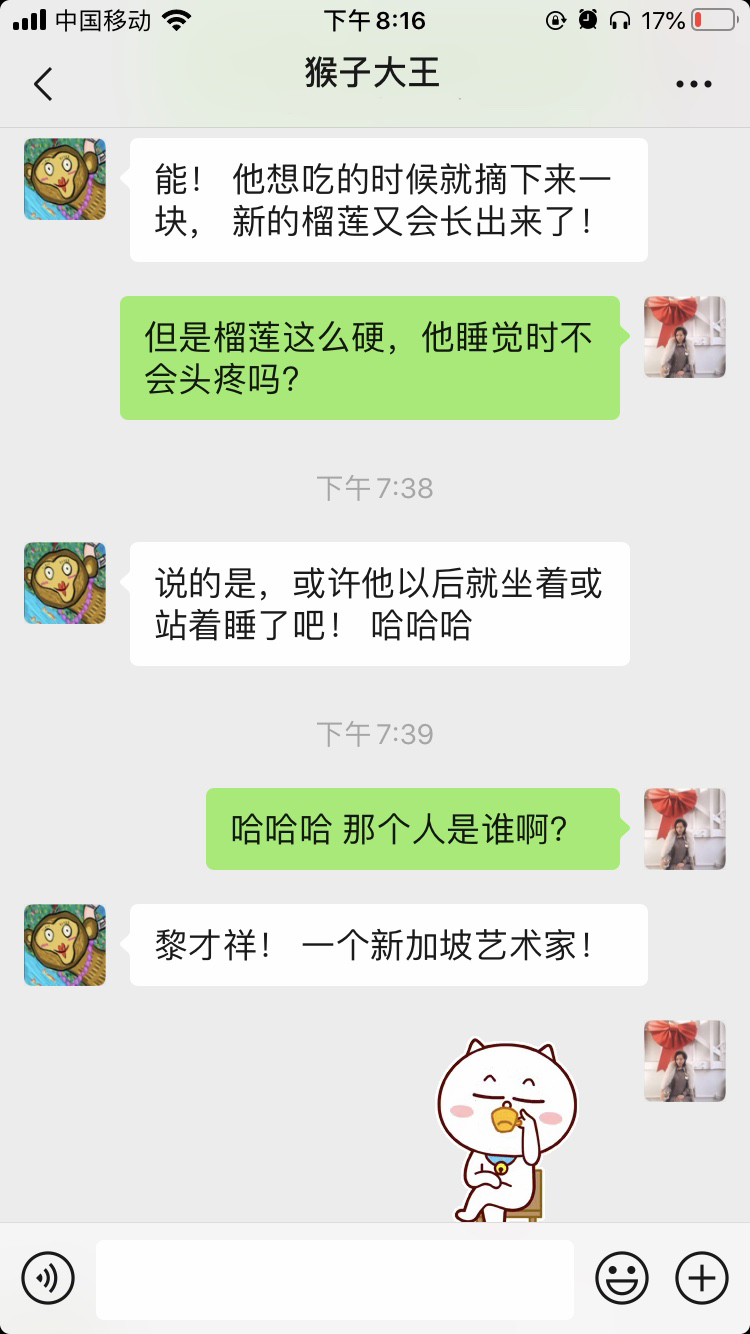The image size is (750, 1334).
Task: Open the chat info overflow menu
Action: coord(693,84)
